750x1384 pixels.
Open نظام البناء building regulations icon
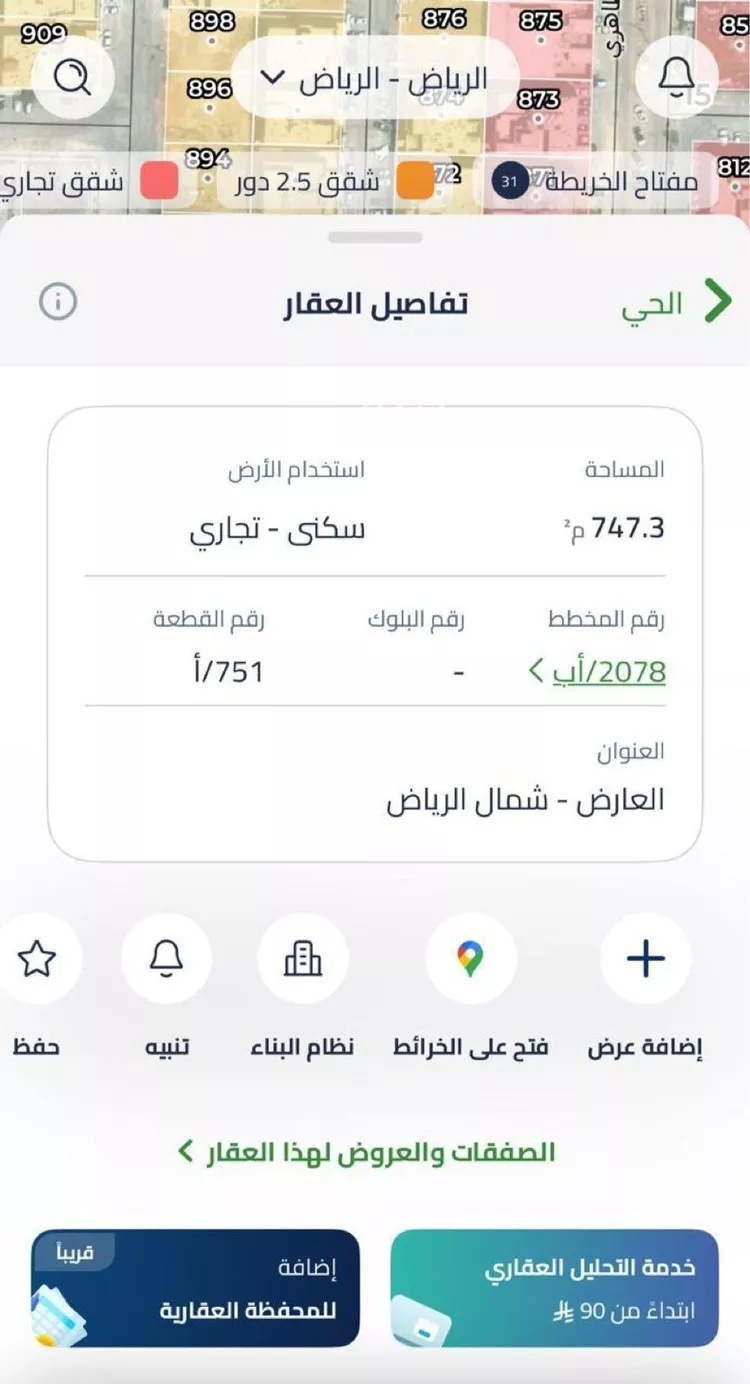coord(304,958)
